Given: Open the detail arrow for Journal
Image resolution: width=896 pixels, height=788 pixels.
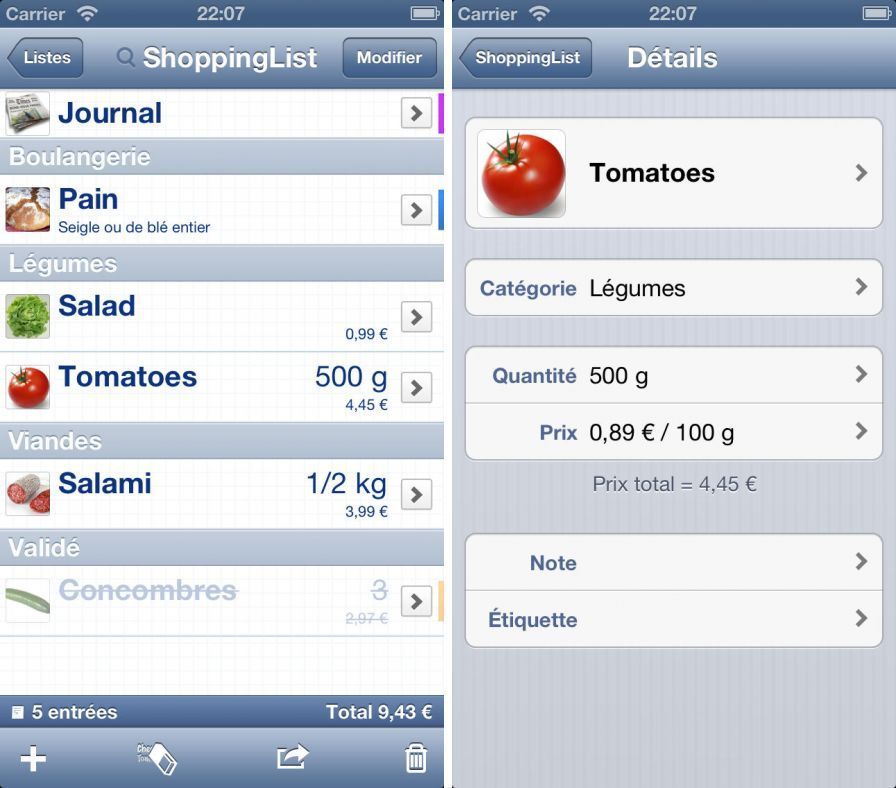Looking at the screenshot, I should 416,113.
